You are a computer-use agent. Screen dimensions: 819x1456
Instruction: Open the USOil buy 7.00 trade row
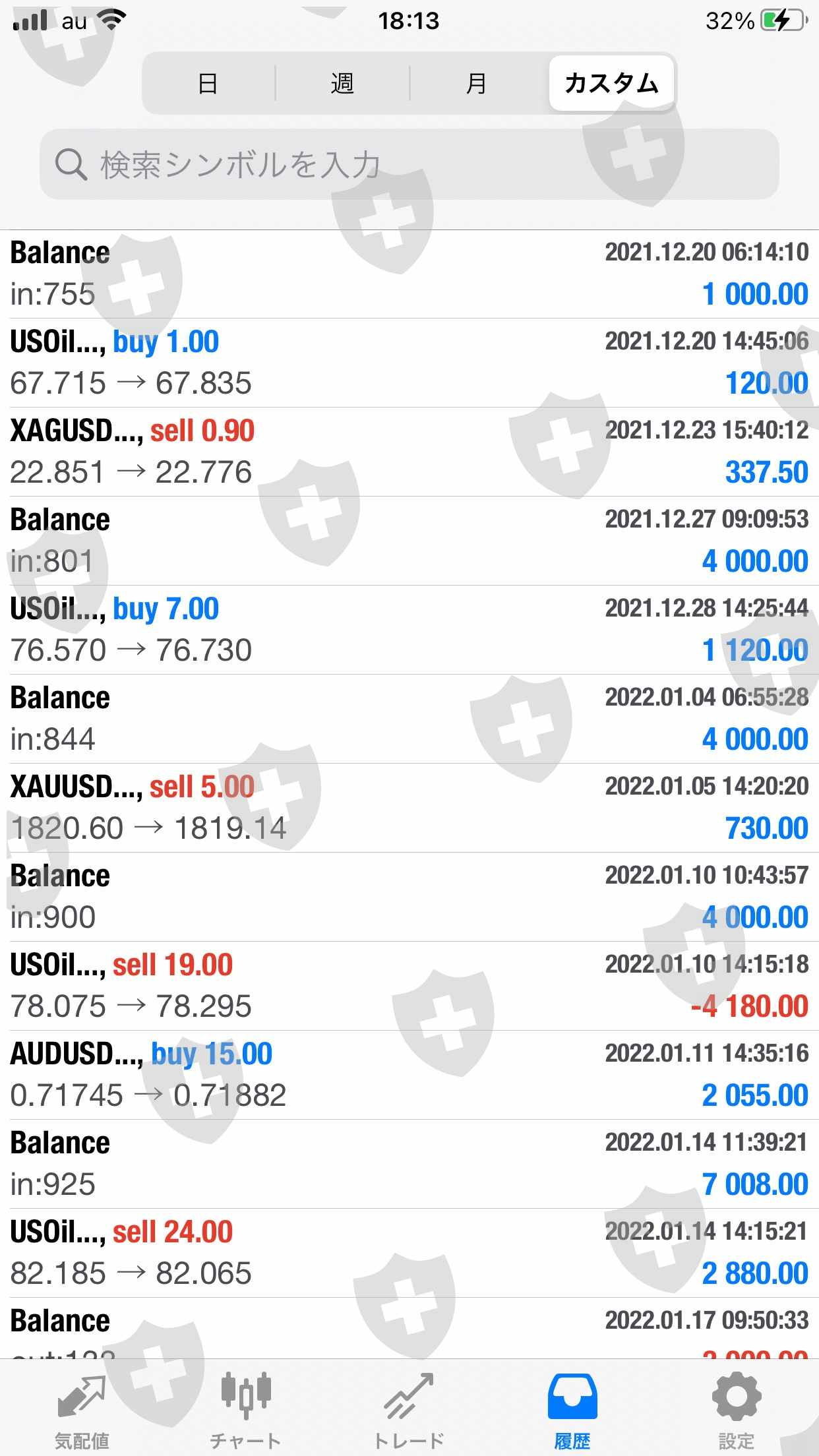(x=409, y=630)
